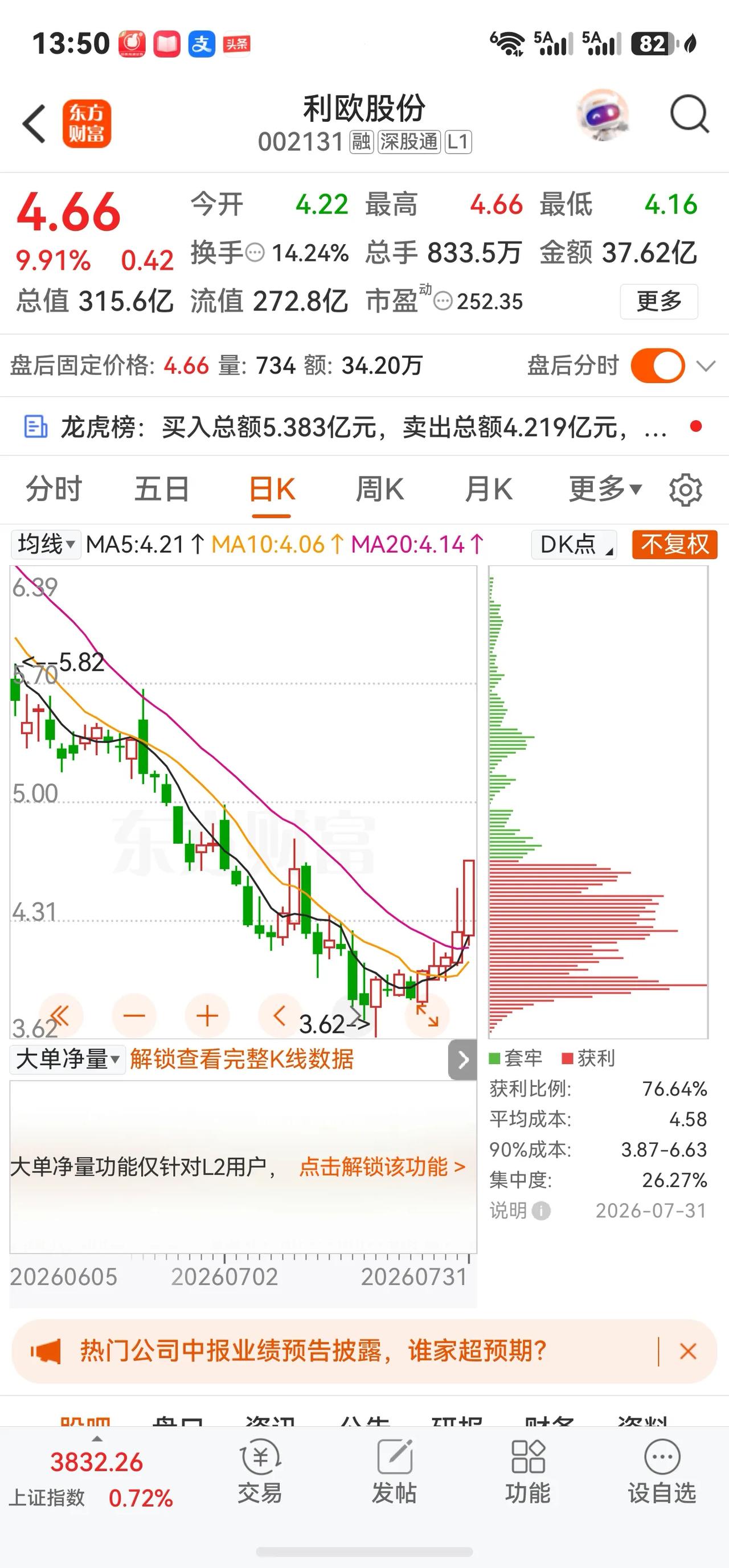Viewport: 729px width, 1568px height.
Task: Switch to the 五日 chart tab
Action: click(x=162, y=490)
